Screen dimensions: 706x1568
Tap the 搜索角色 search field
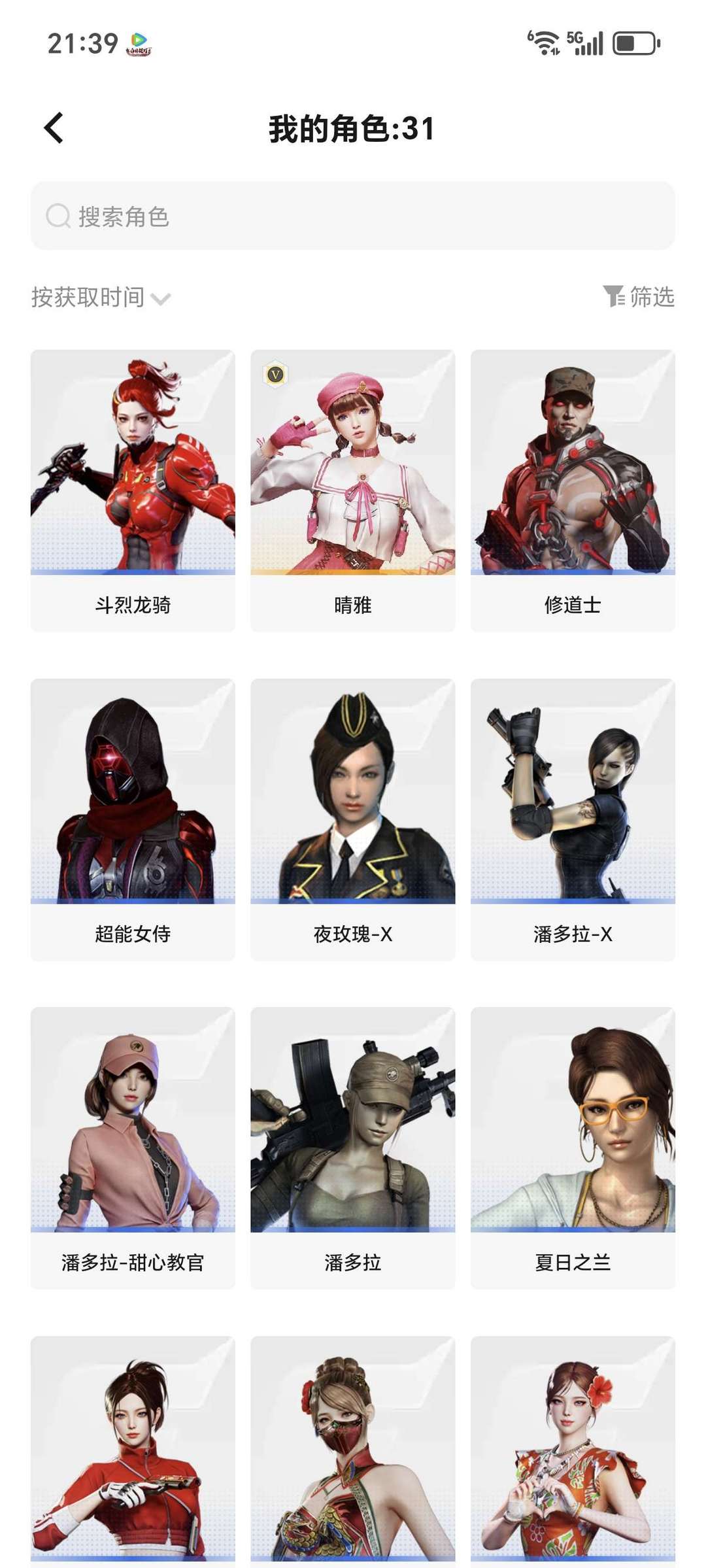[x=353, y=216]
